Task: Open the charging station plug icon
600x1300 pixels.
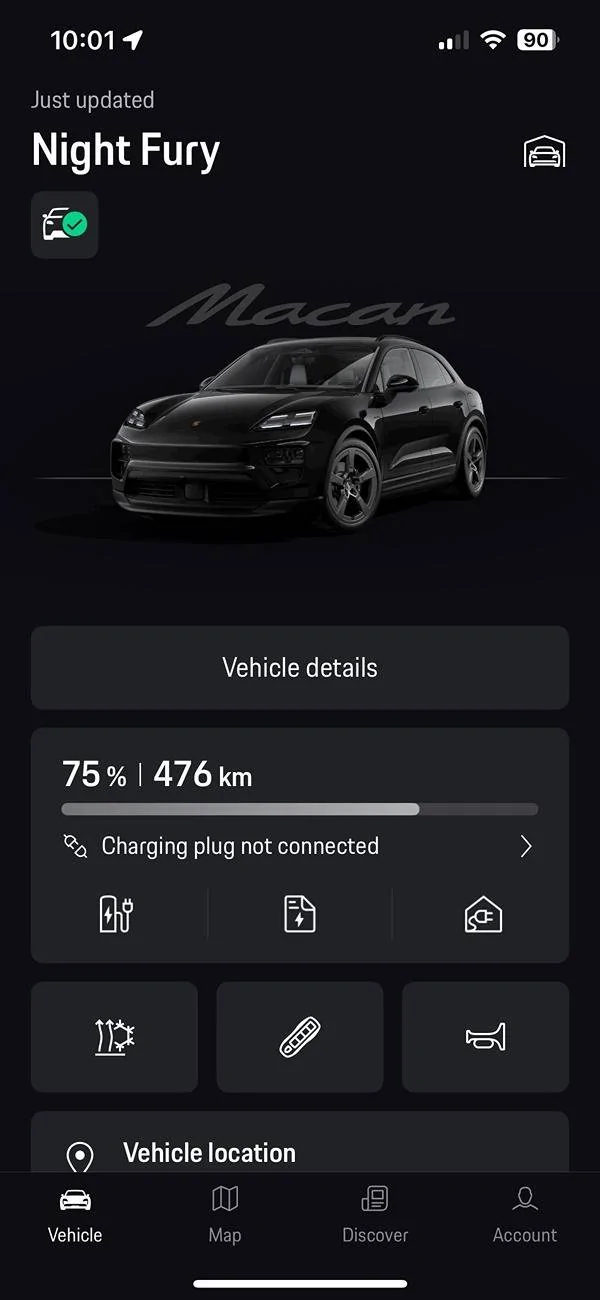Action: pyautogui.click(x=117, y=914)
